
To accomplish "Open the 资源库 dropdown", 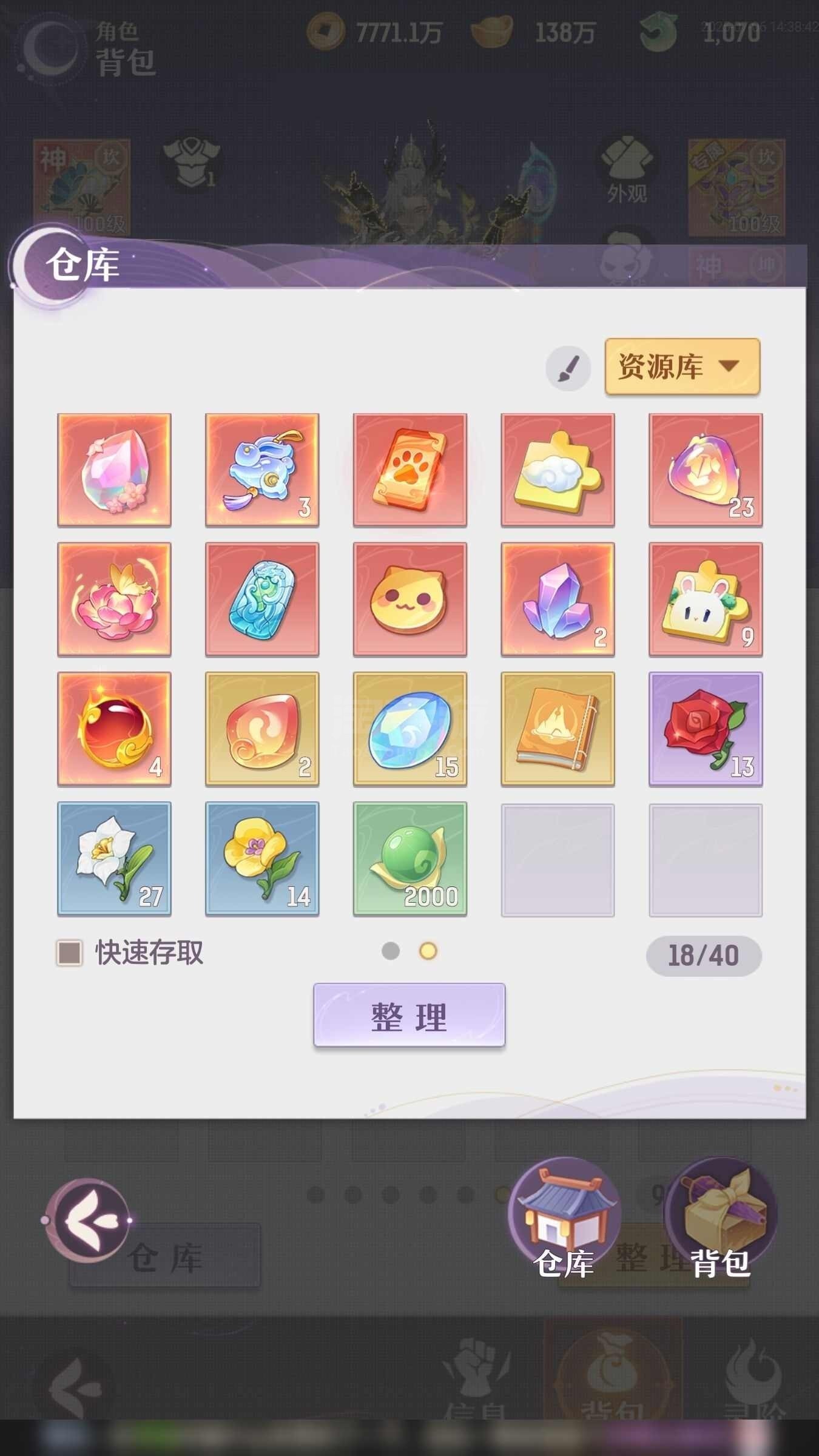I will tap(682, 366).
